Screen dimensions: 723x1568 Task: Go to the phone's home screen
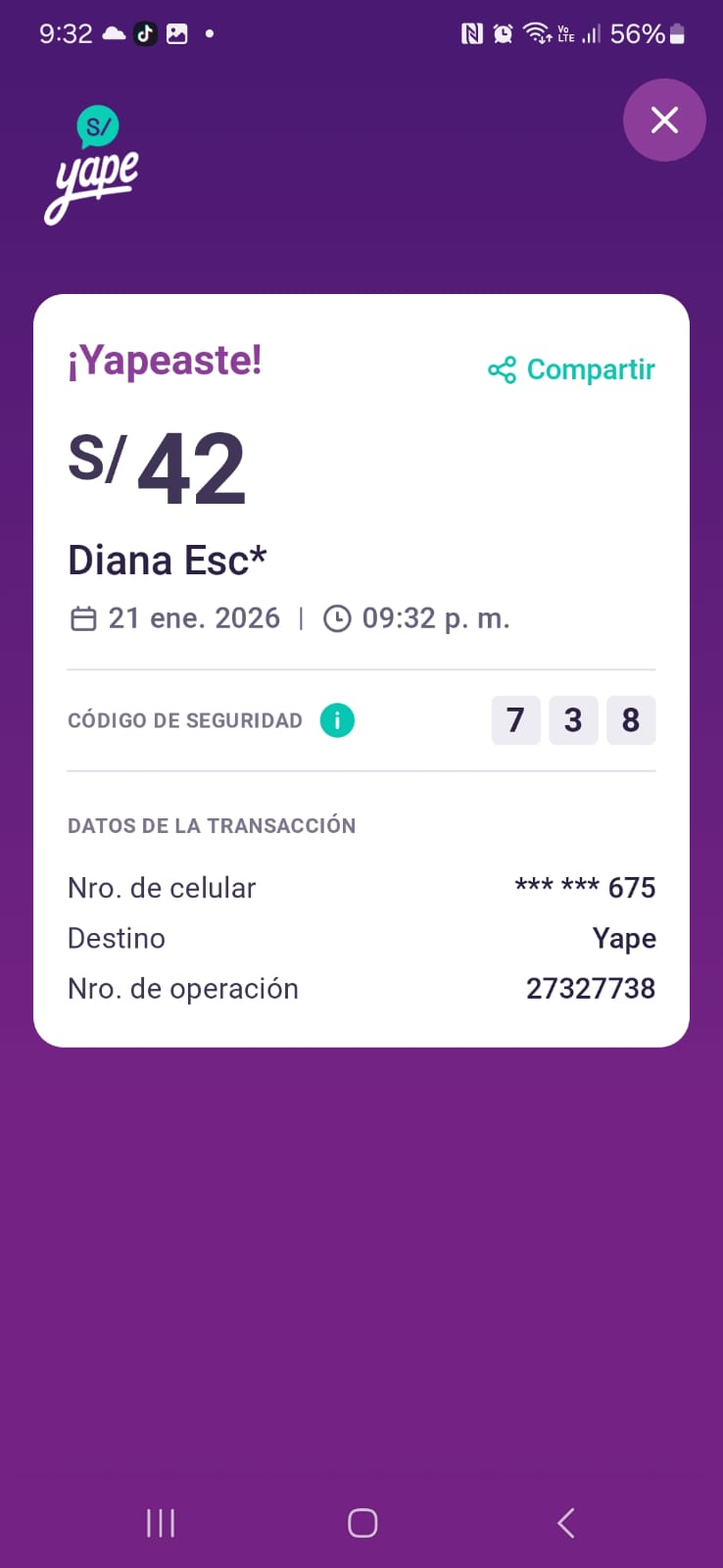coord(362,1522)
